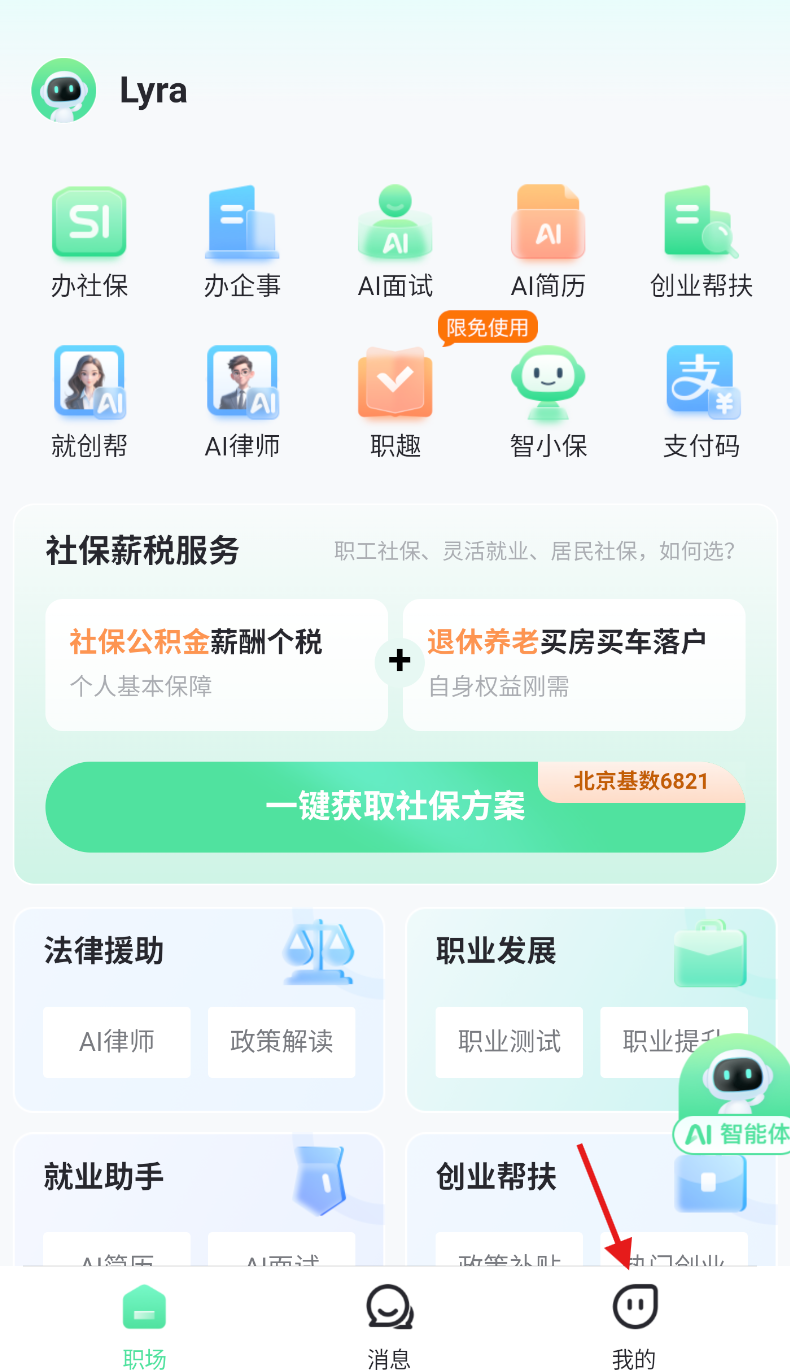Open the AI律师 icon in the top grid
Screen dimensions: 790x1371
click(x=242, y=400)
